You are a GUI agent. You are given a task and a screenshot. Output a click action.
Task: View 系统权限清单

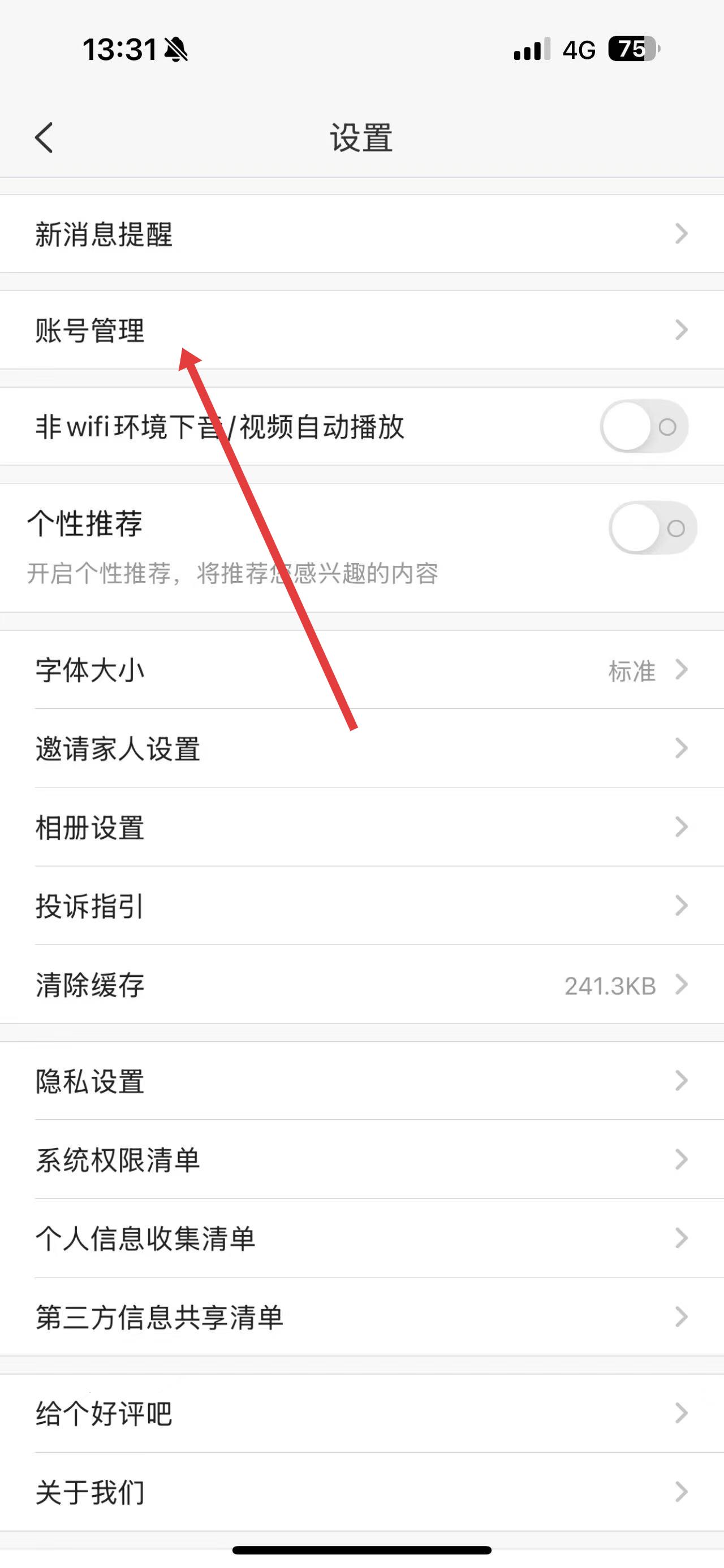tap(361, 1159)
